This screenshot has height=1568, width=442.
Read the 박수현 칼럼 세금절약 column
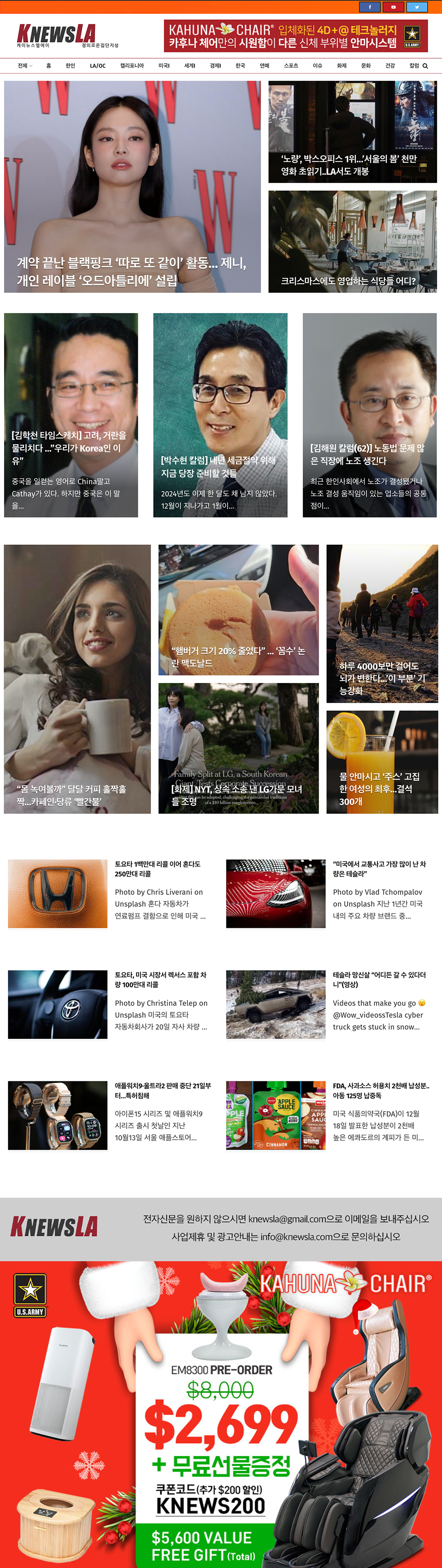218,466
